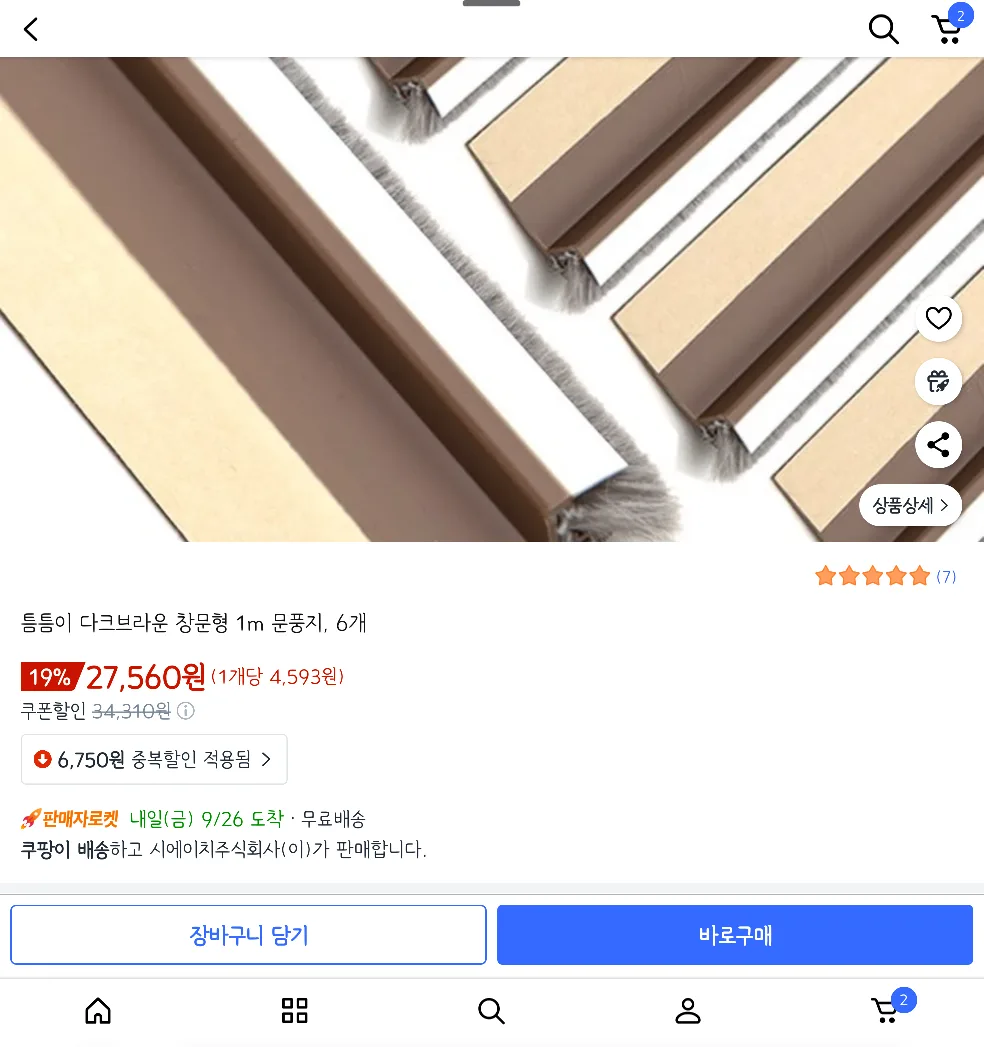Open the categories grid tab

pyautogui.click(x=295, y=1011)
